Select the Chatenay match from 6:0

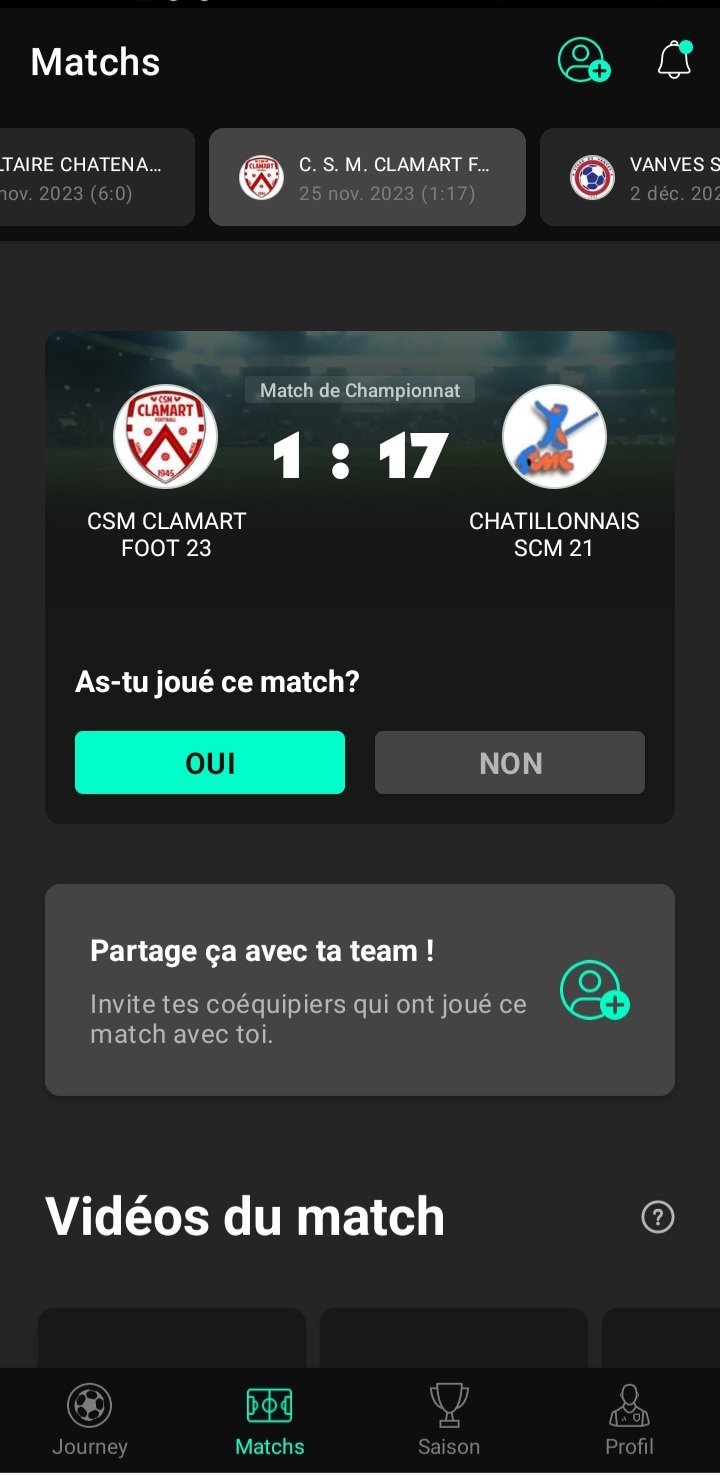pyautogui.click(x=95, y=178)
